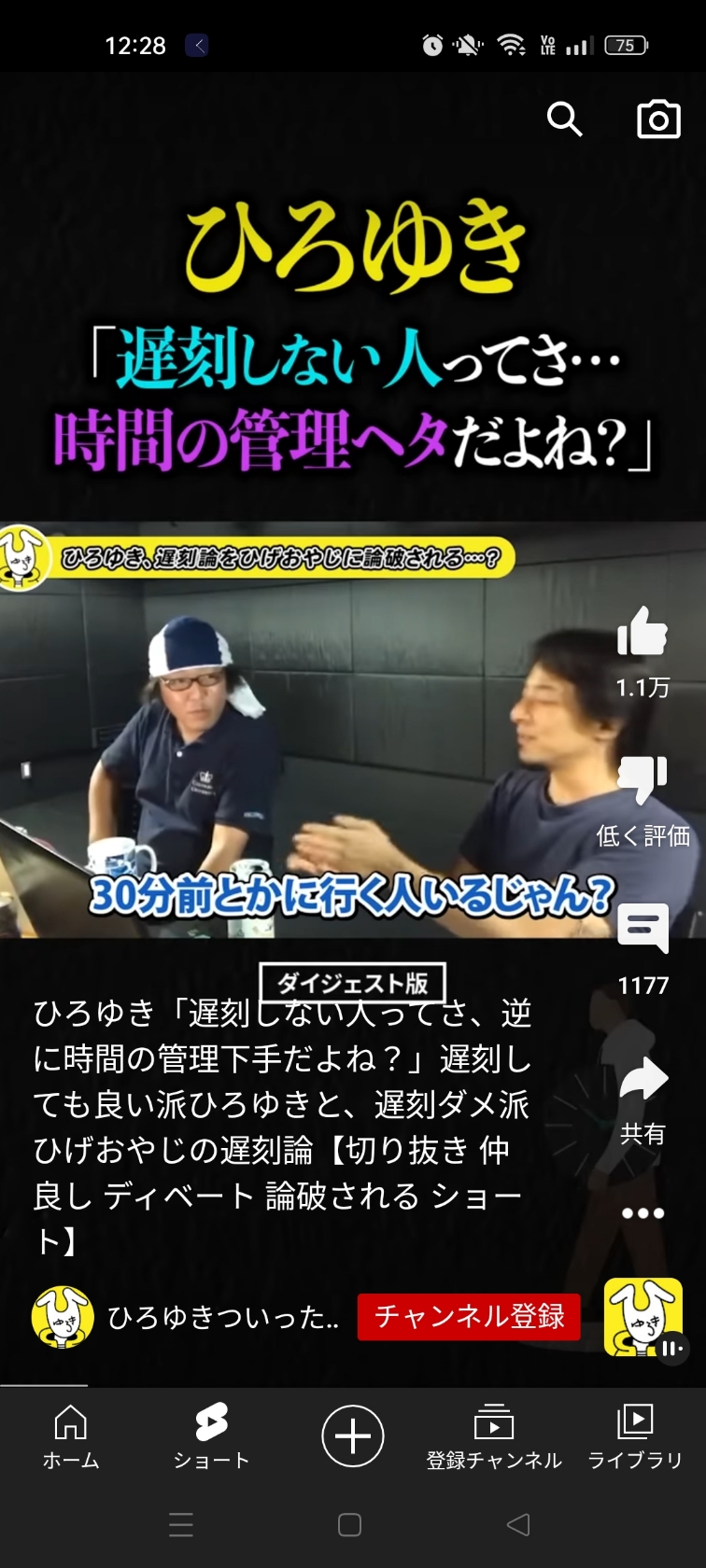The image size is (706, 1568).
Task: Switch to the ショート tab
Action: [x=212, y=1437]
